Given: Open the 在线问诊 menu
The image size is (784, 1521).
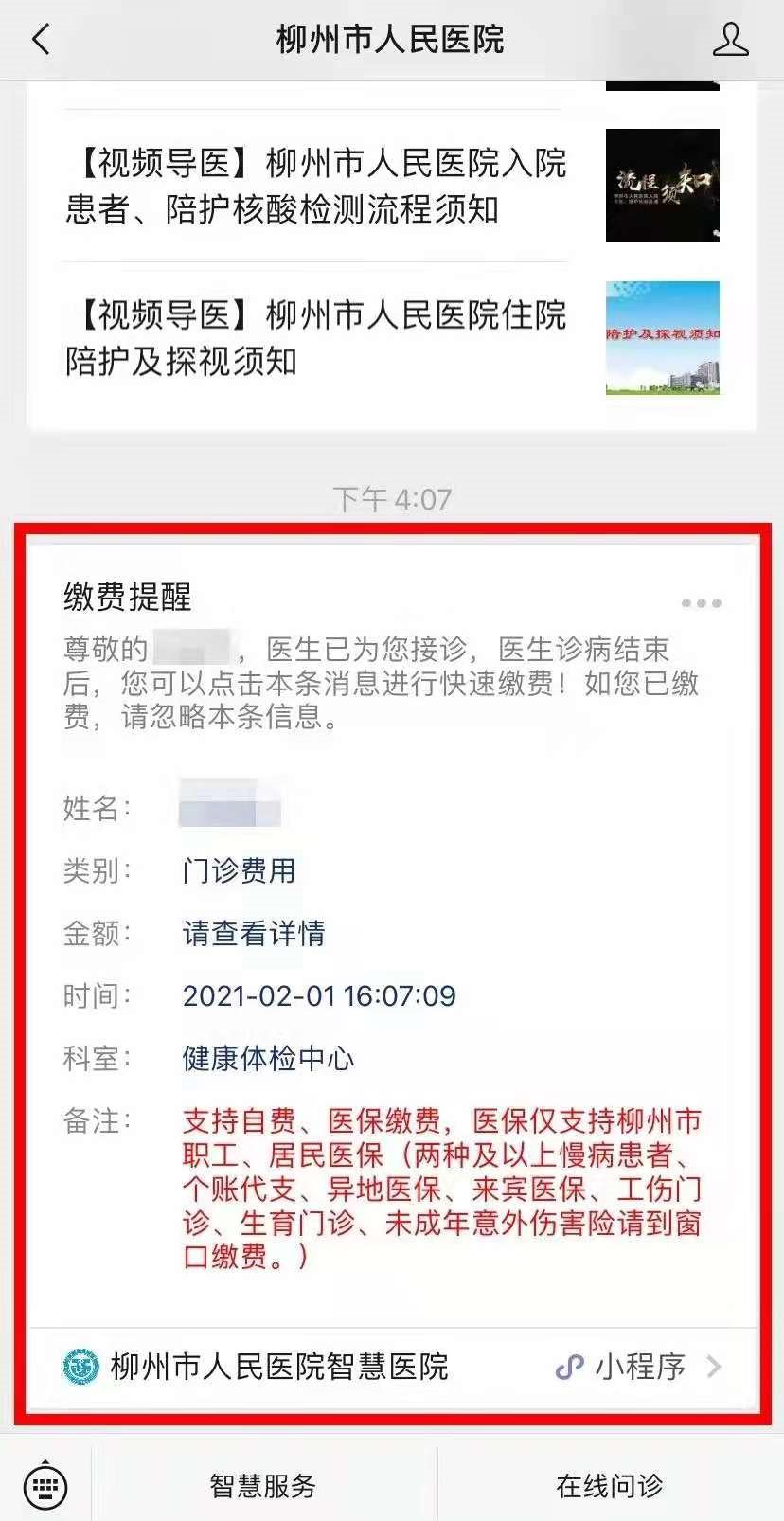Looking at the screenshot, I should [x=609, y=1485].
